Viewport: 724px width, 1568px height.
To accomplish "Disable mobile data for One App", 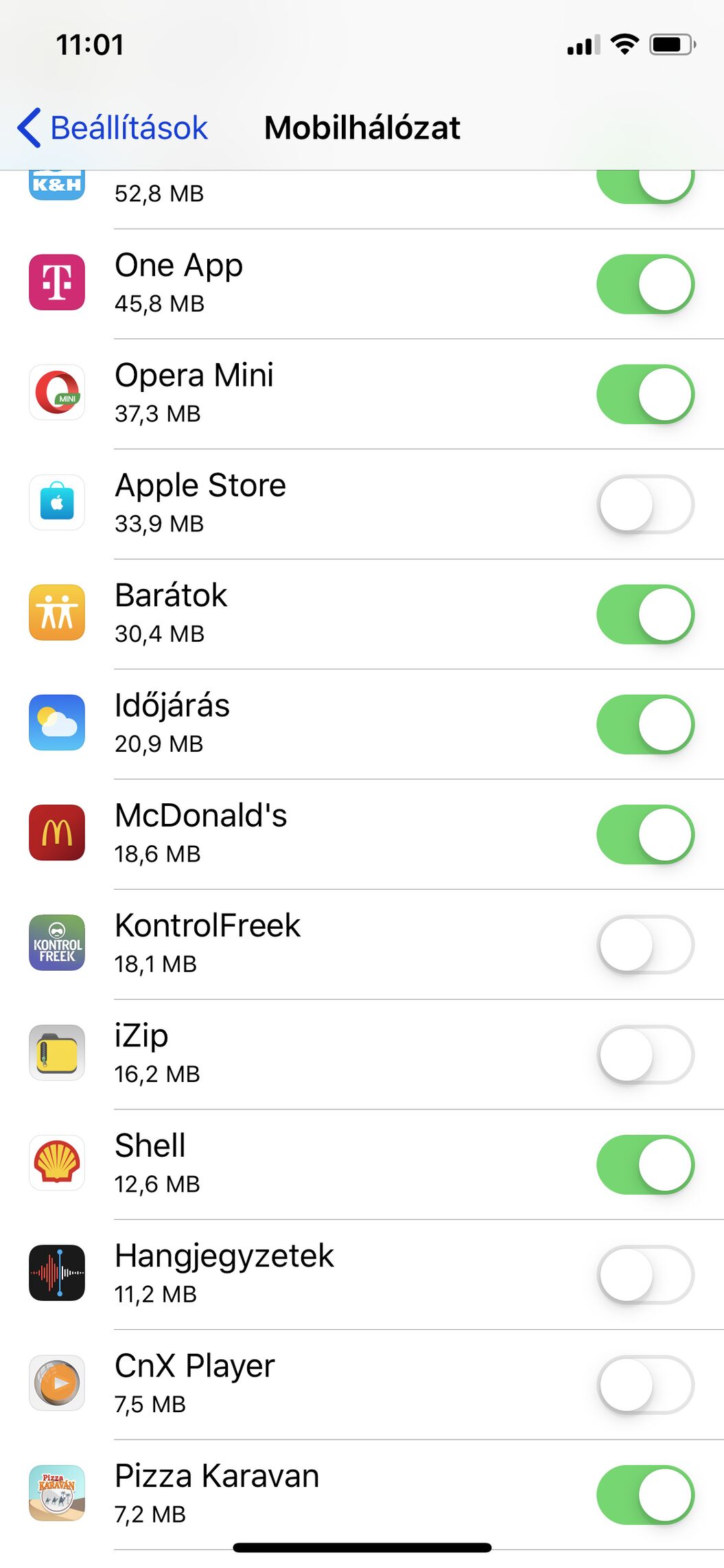I will click(645, 284).
